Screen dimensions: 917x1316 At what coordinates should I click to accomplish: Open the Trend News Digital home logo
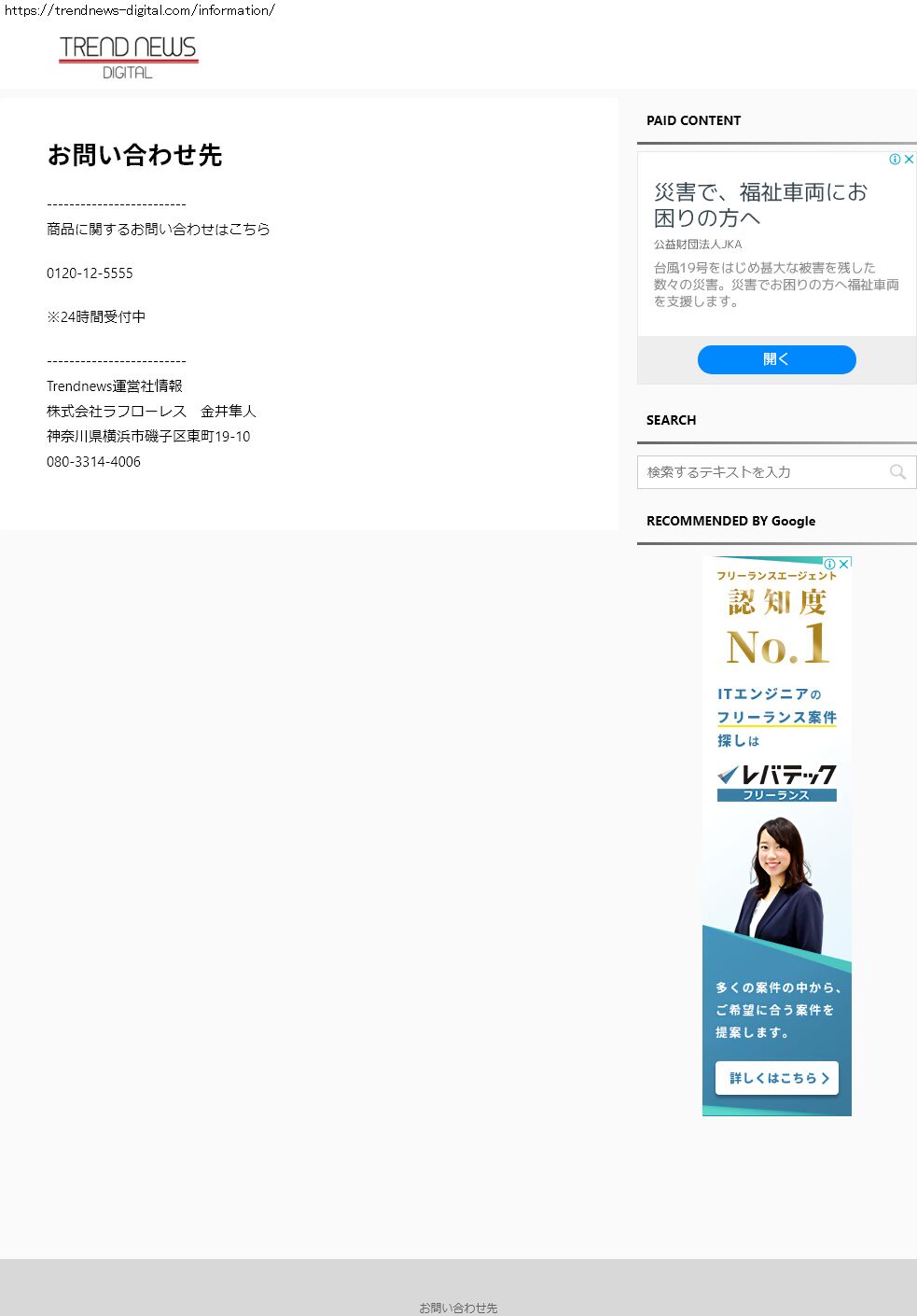click(128, 57)
